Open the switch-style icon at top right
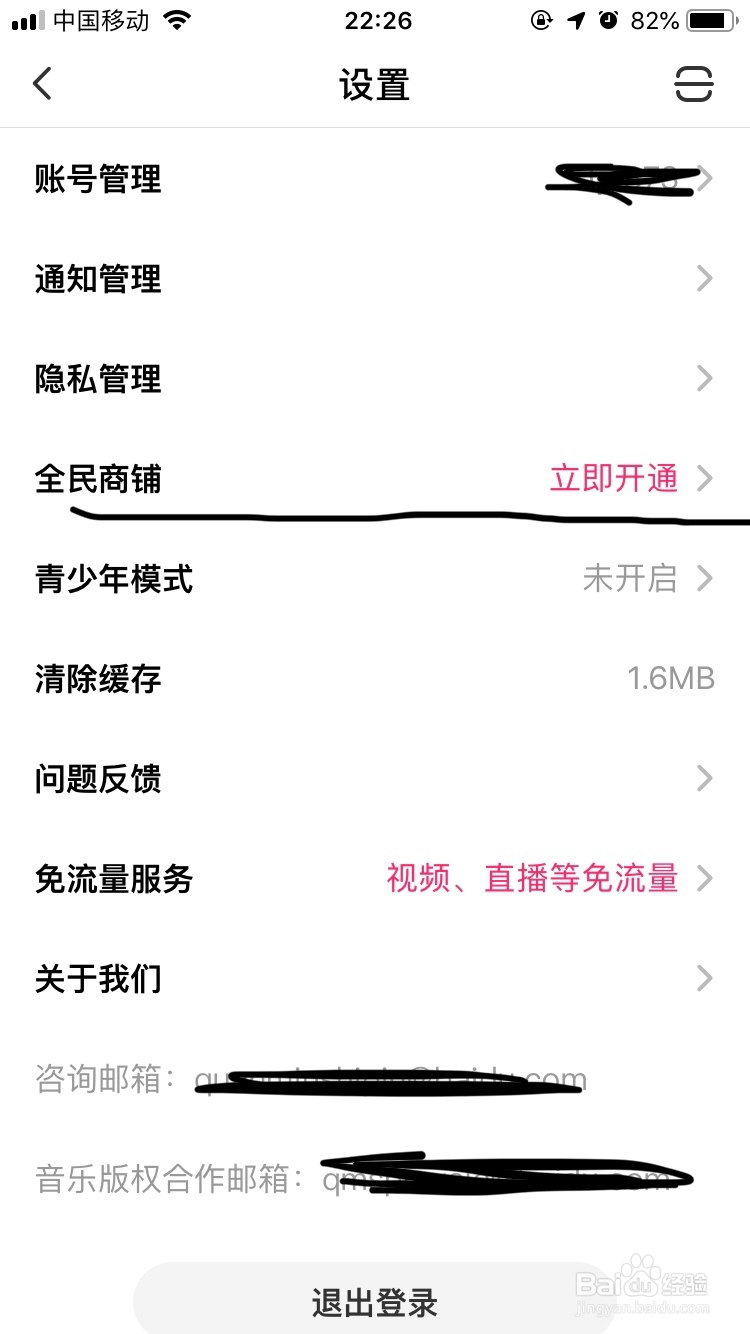This screenshot has width=750, height=1334. 693,85
